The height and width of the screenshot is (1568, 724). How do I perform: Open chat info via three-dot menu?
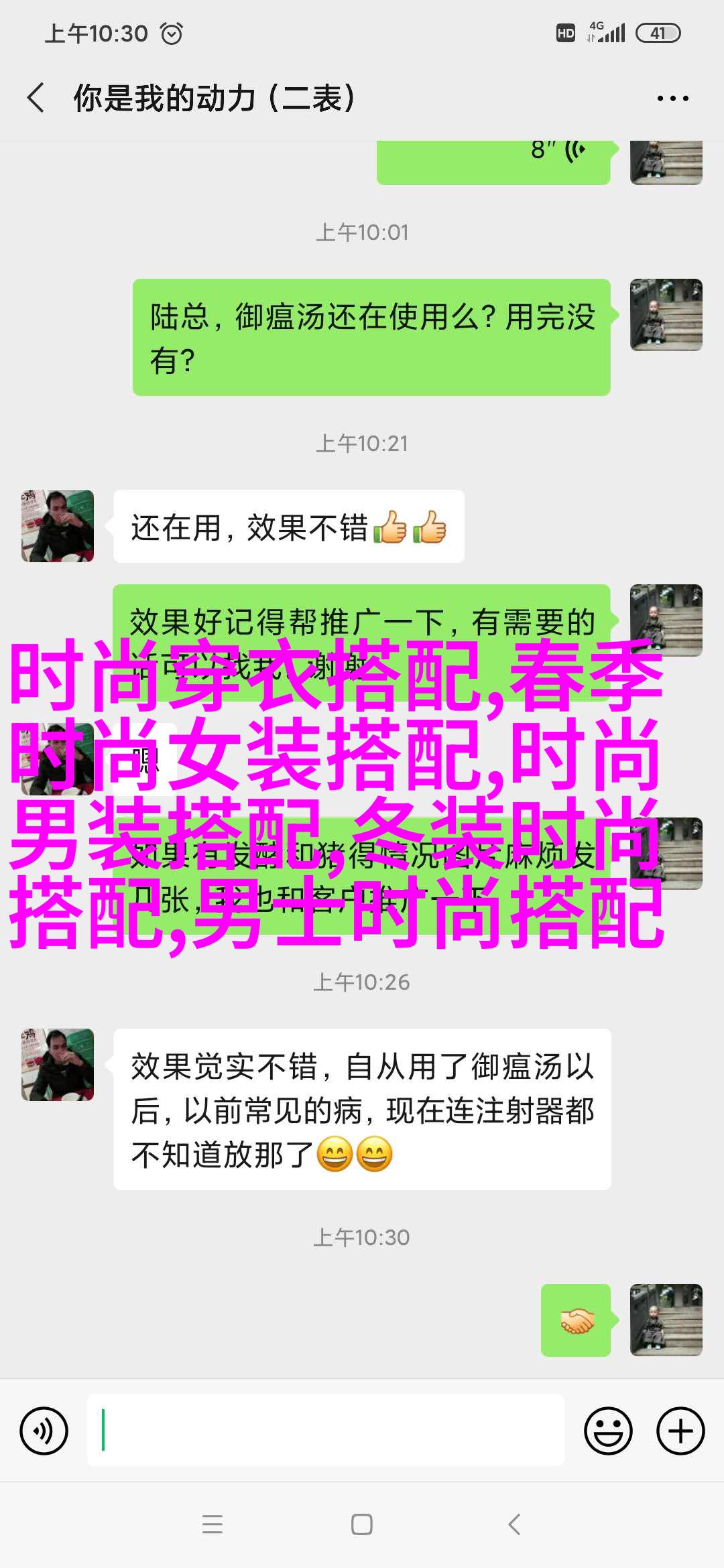click(x=672, y=99)
